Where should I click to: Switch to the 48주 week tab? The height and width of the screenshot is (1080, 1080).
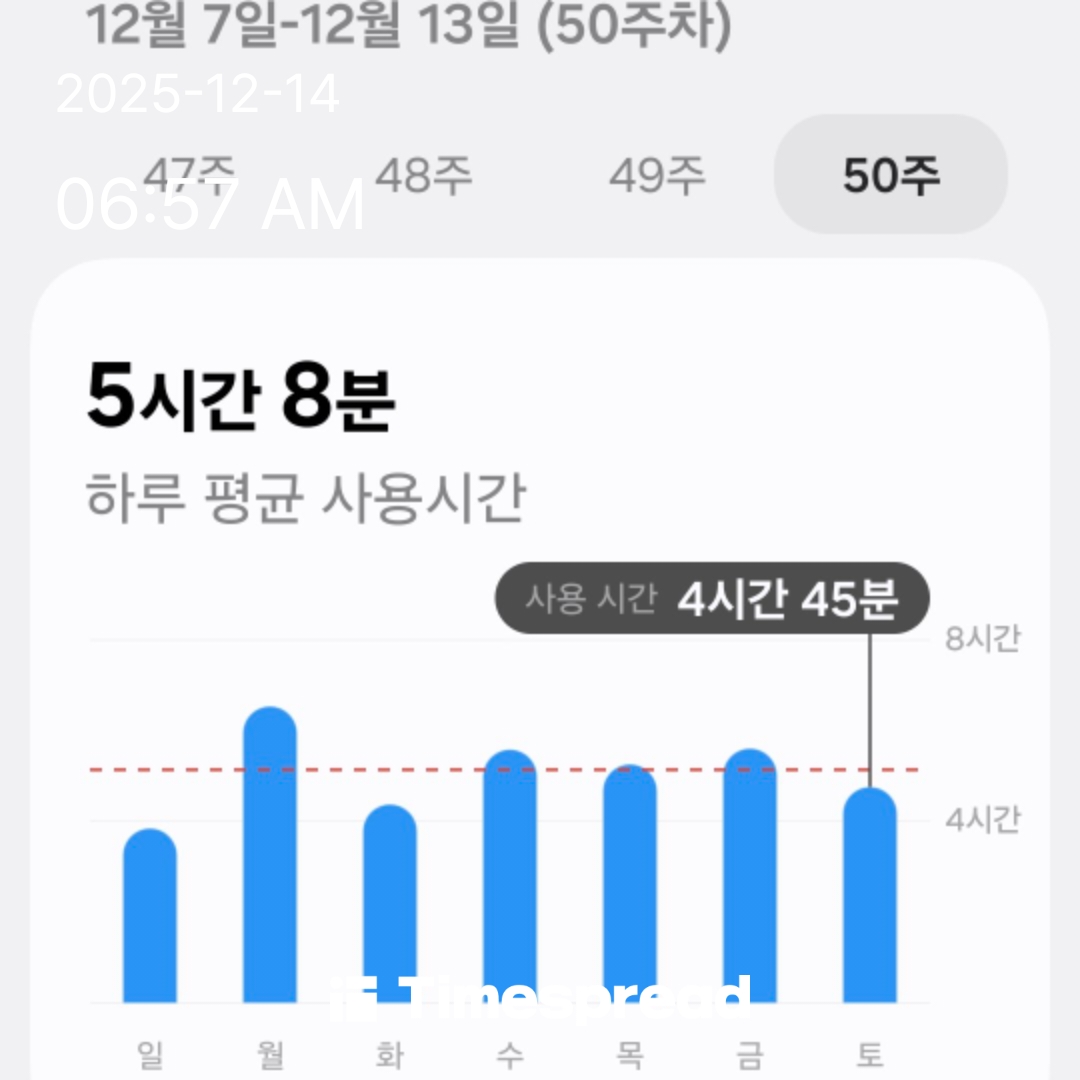pos(423,176)
